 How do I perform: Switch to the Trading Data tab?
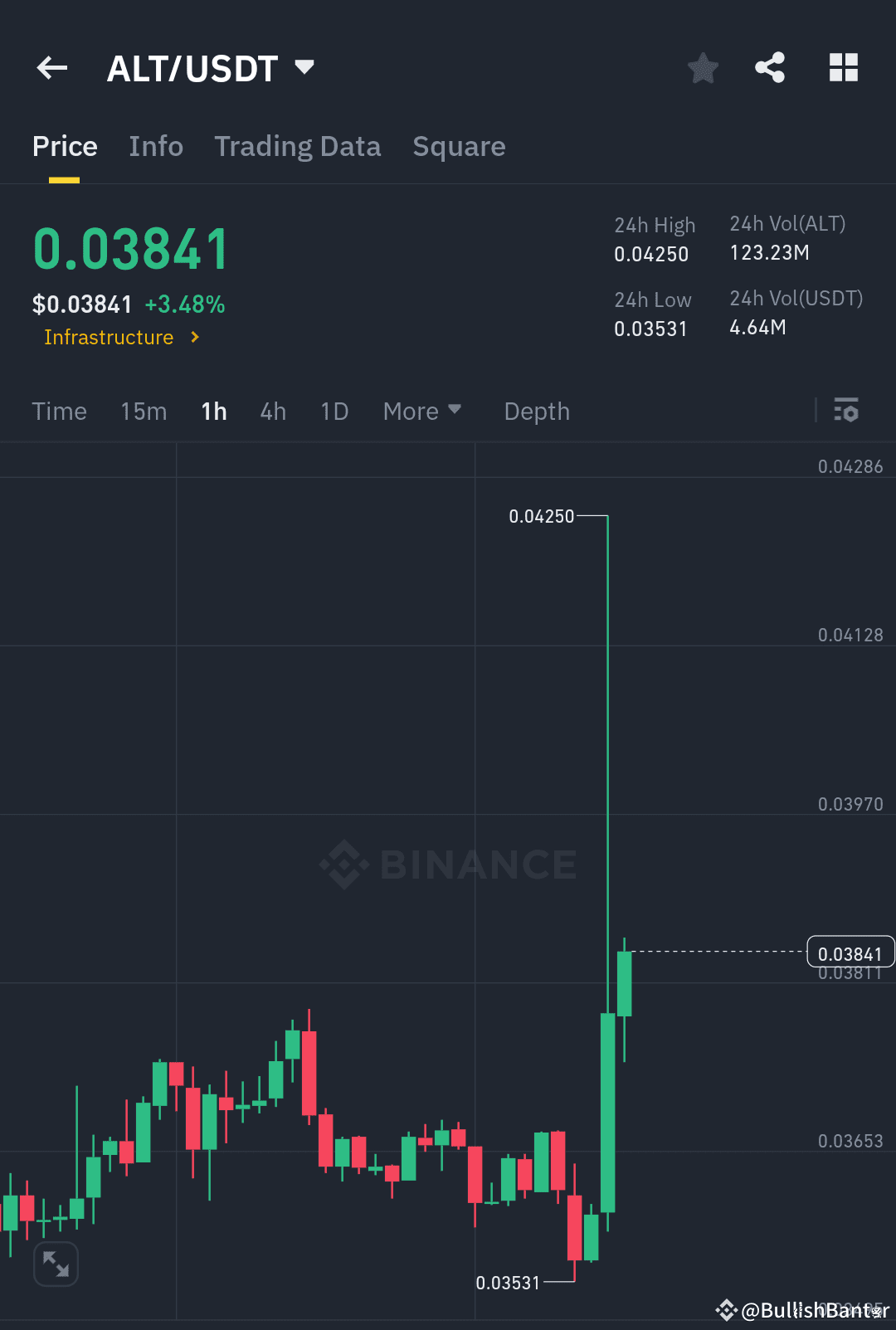tap(297, 146)
